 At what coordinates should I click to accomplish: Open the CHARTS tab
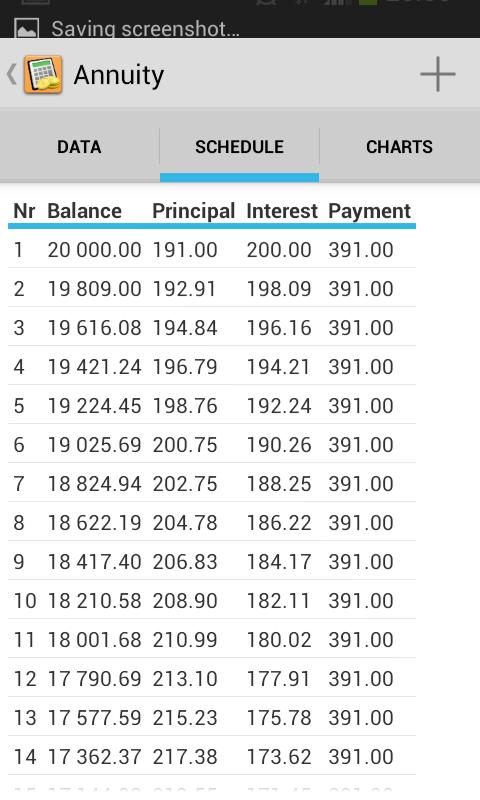pyautogui.click(x=399, y=147)
